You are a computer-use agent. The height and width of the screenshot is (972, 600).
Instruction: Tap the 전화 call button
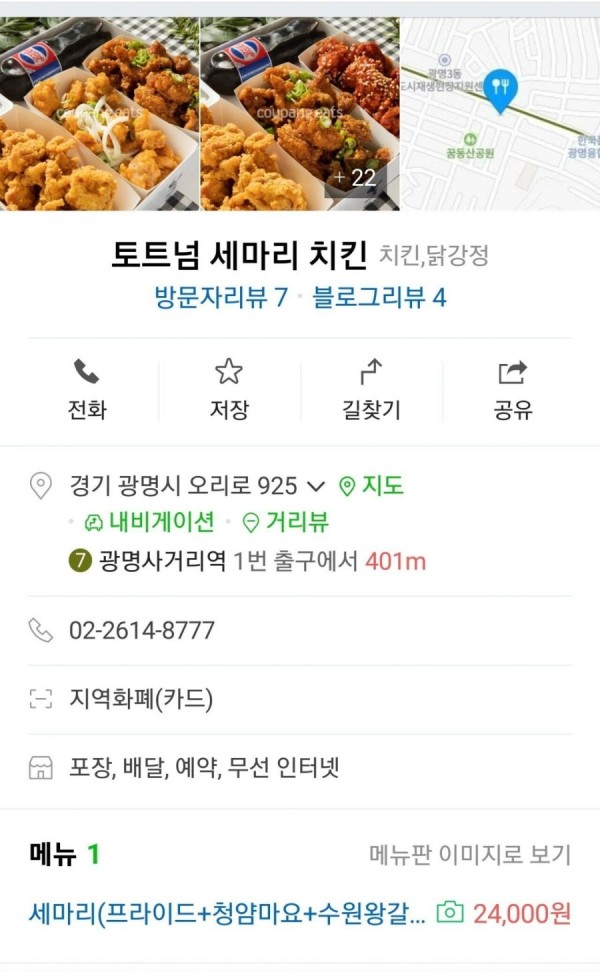click(87, 391)
